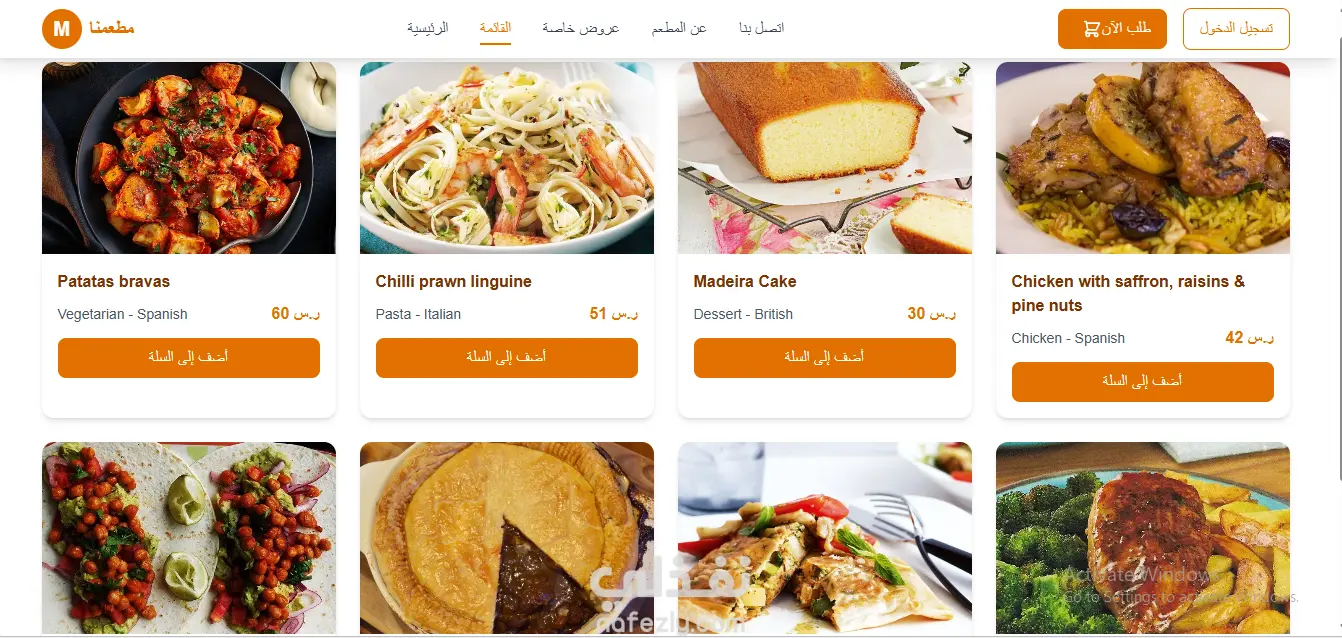
Task: Add Madeira Cake to the cart
Action: coord(824,357)
